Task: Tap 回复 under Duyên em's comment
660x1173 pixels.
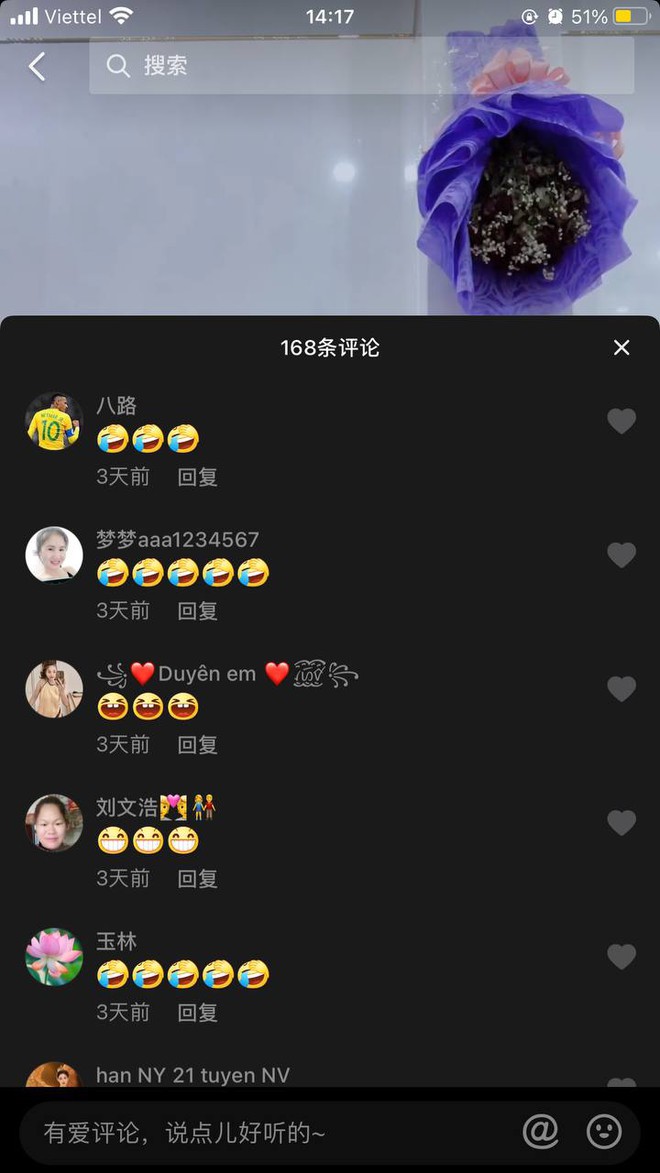Action: click(198, 744)
